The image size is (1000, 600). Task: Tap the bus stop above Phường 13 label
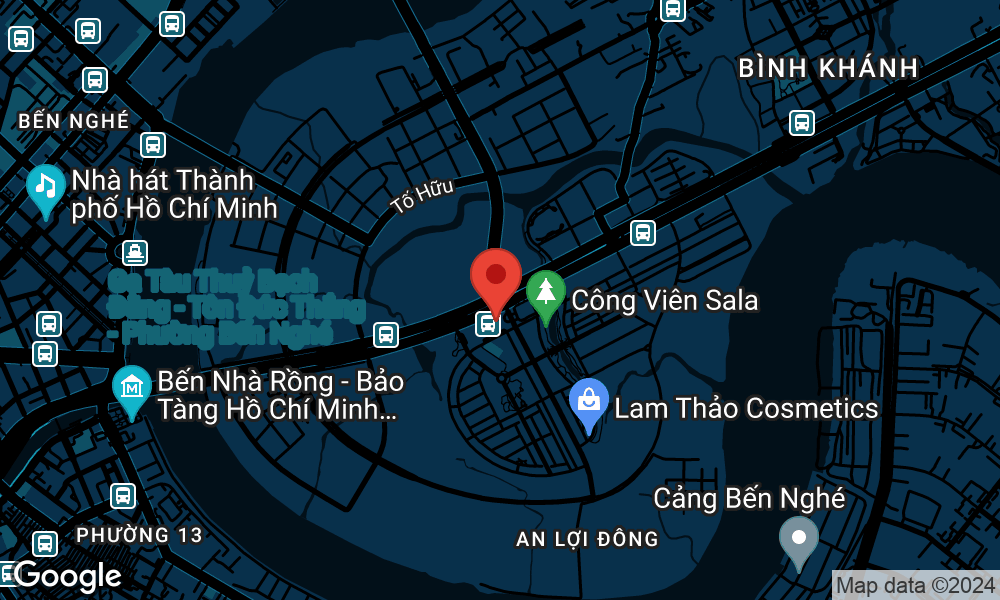(x=122, y=495)
